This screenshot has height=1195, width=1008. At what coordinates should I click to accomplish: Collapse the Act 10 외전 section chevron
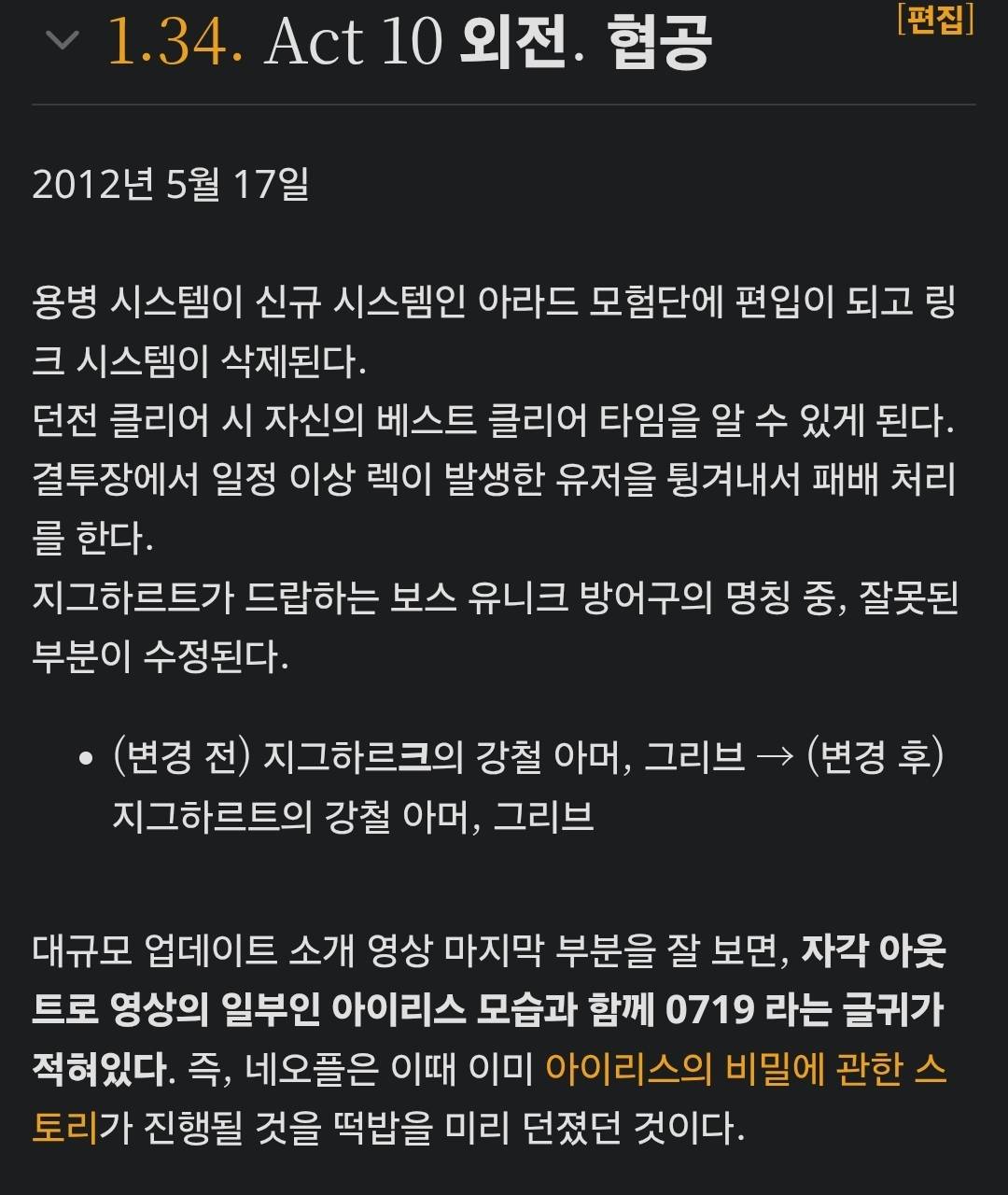[x=63, y=41]
